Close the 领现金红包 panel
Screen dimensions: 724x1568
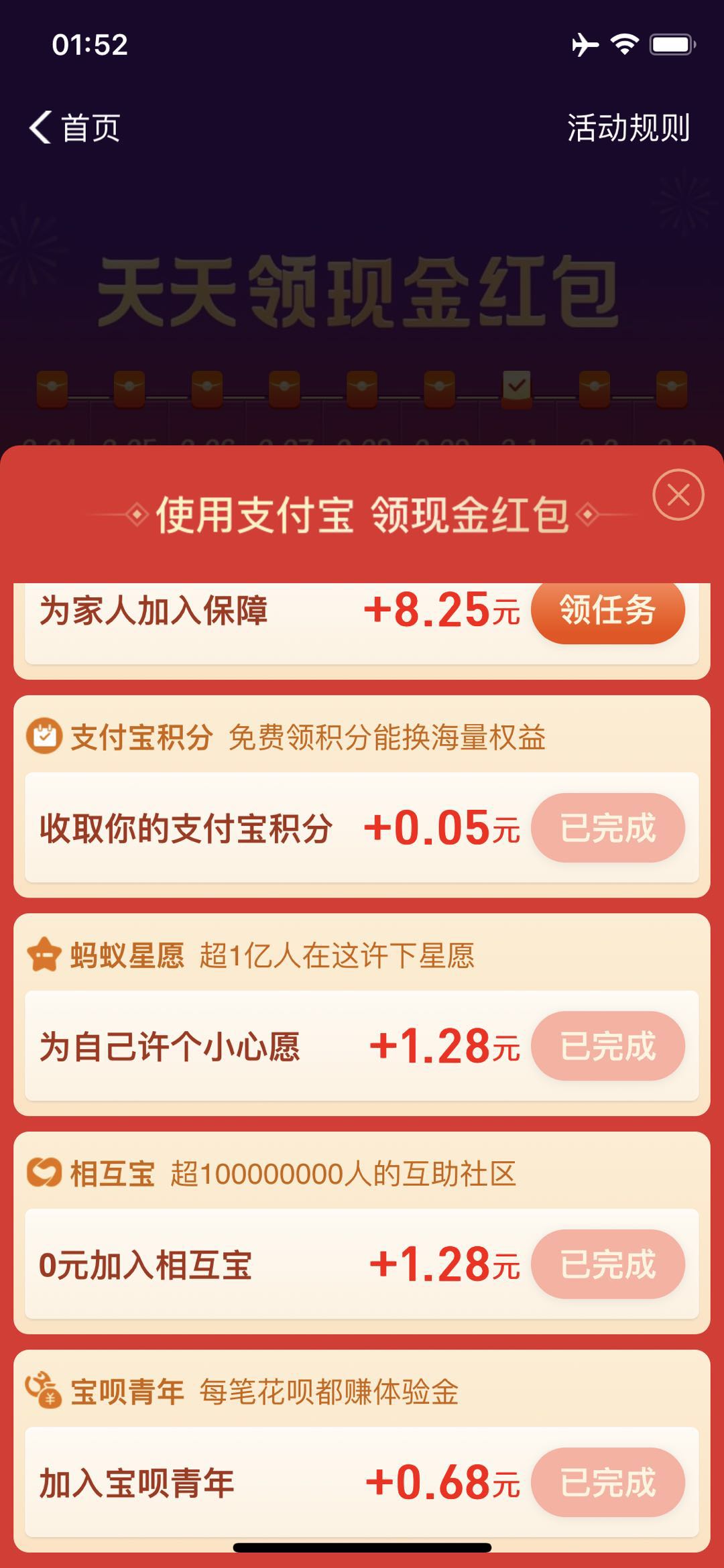click(678, 495)
